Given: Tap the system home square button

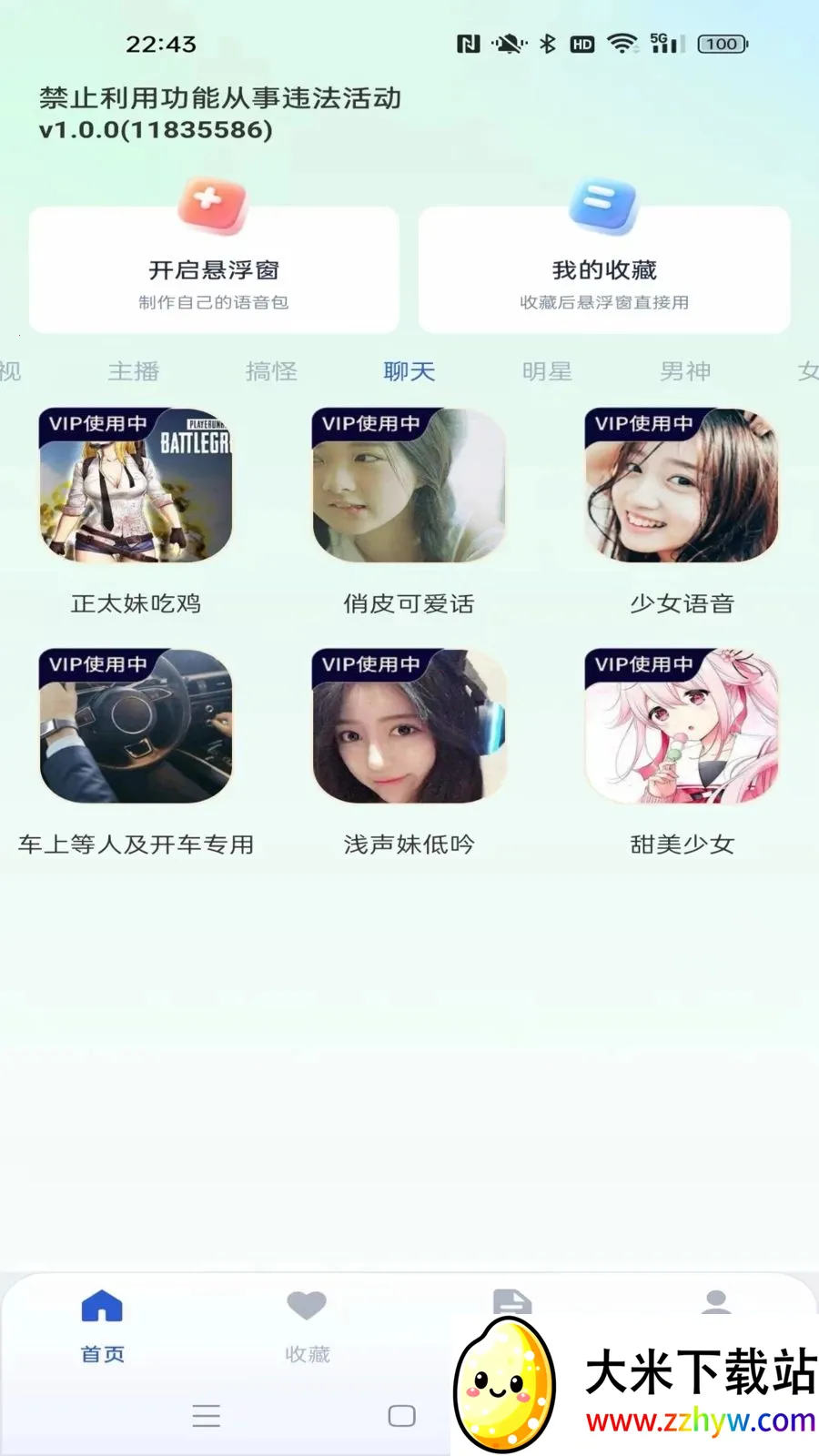Looking at the screenshot, I should click(x=401, y=1416).
